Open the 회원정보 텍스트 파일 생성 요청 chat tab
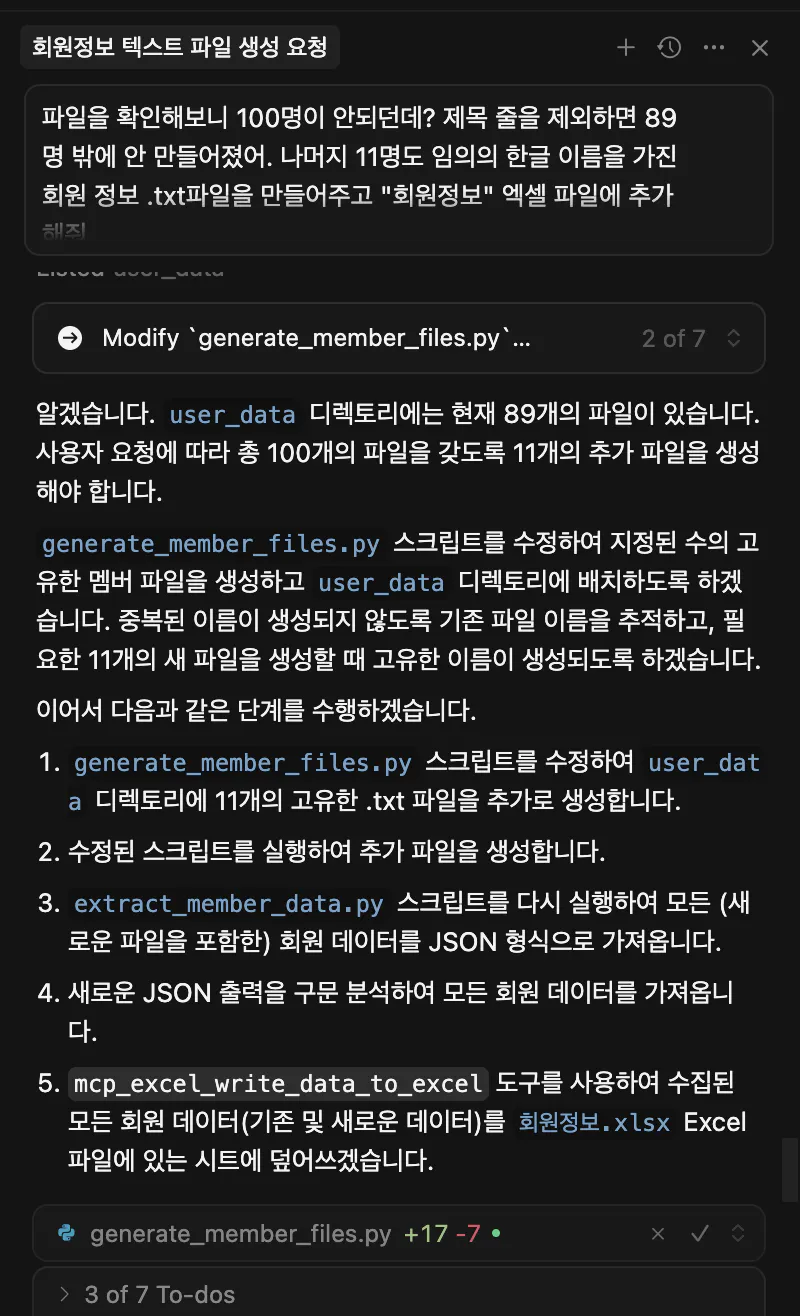This screenshot has height=1316, width=800. coord(180,47)
